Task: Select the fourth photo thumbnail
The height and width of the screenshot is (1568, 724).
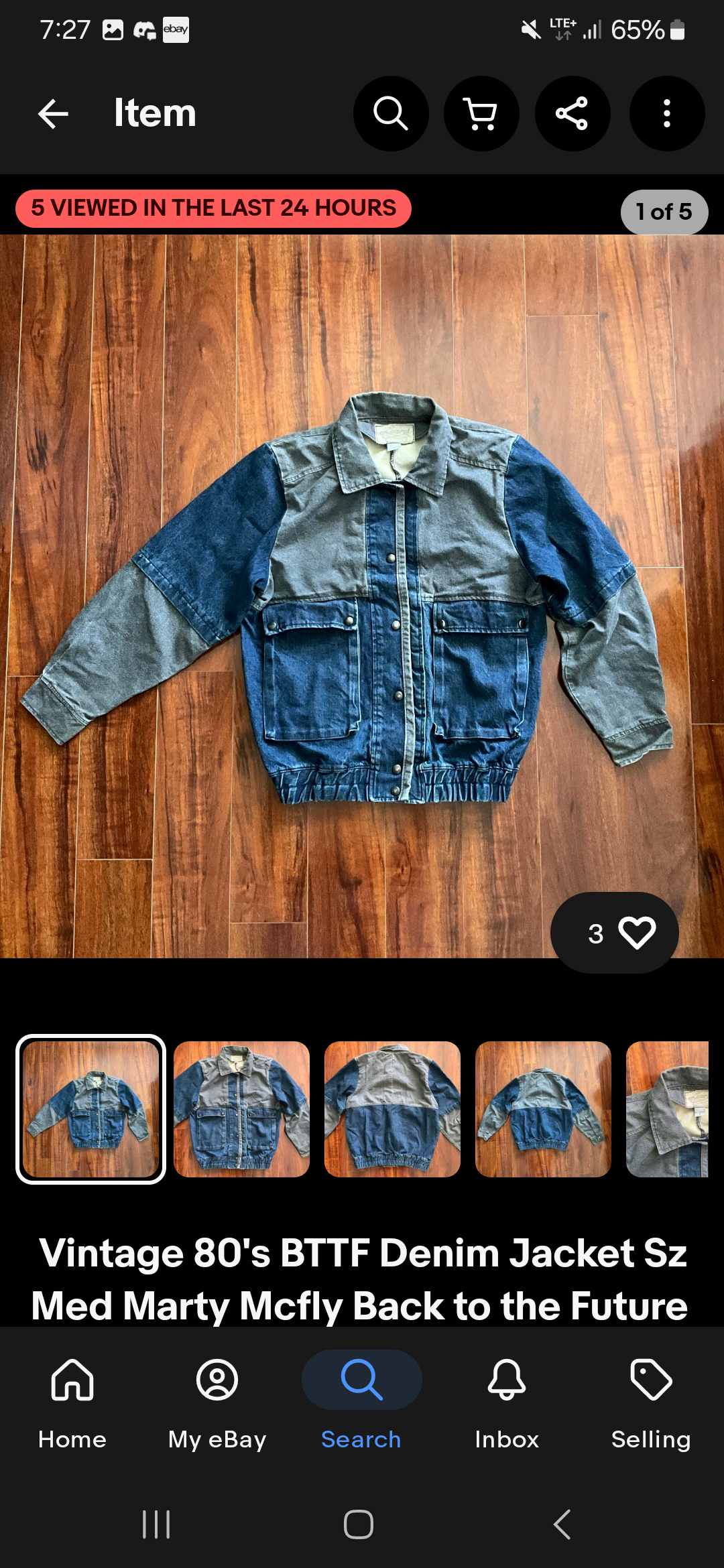Action: (x=543, y=1109)
